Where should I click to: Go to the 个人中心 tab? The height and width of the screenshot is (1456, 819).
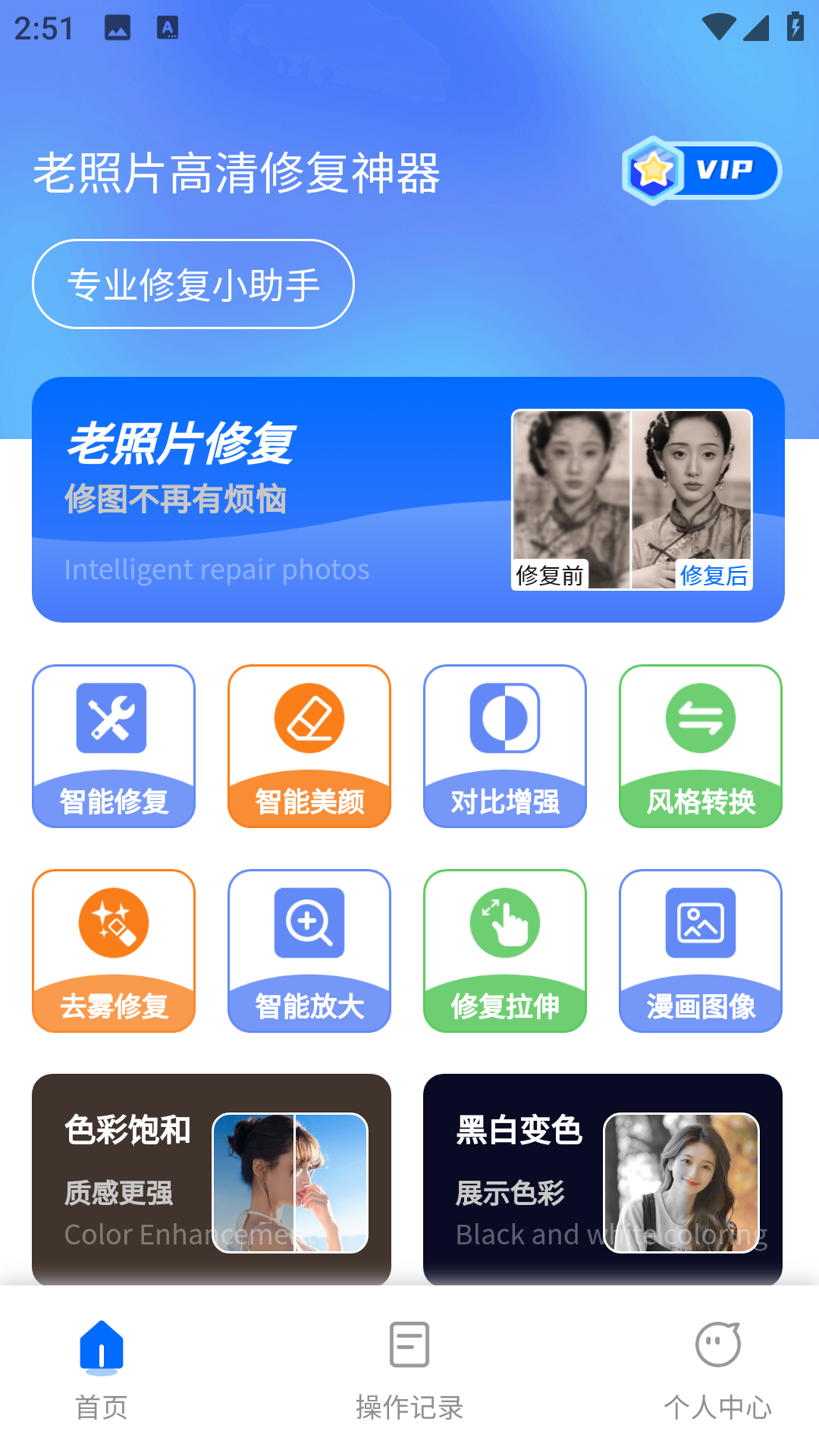[717, 1370]
